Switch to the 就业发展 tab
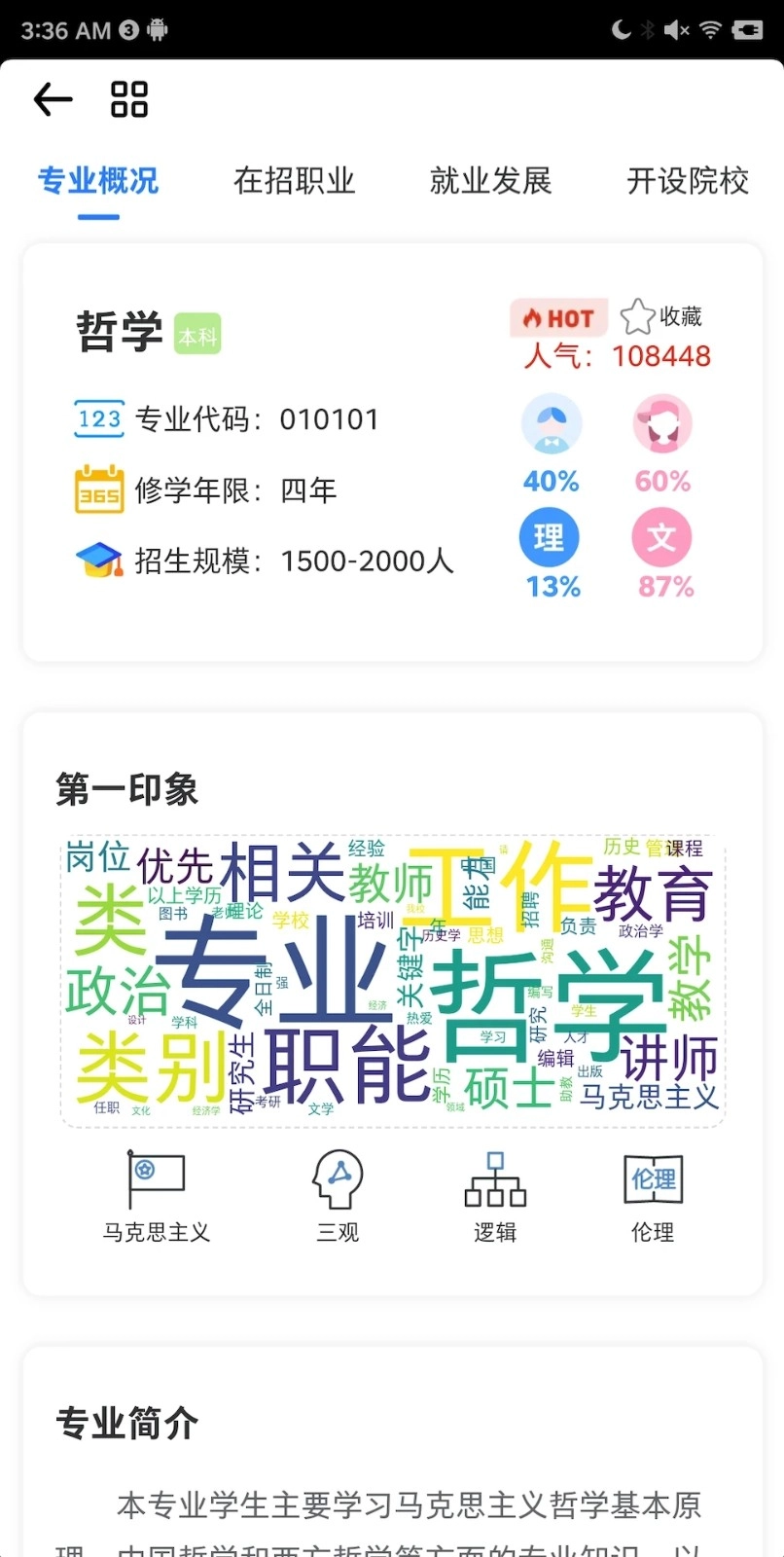The width and height of the screenshot is (784, 1557). [490, 181]
